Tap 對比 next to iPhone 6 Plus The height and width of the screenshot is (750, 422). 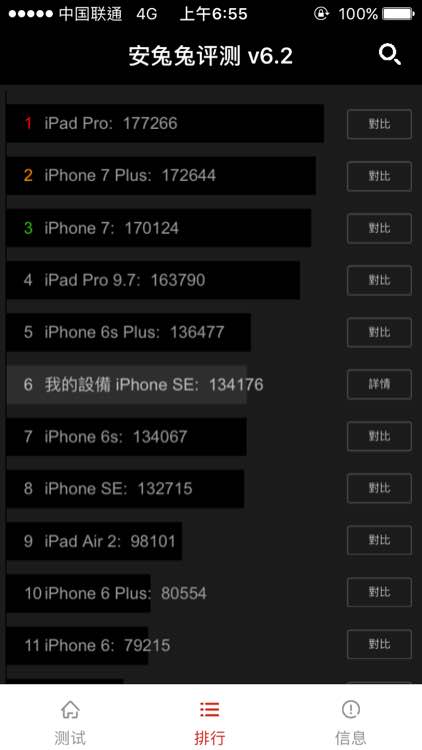tap(379, 592)
